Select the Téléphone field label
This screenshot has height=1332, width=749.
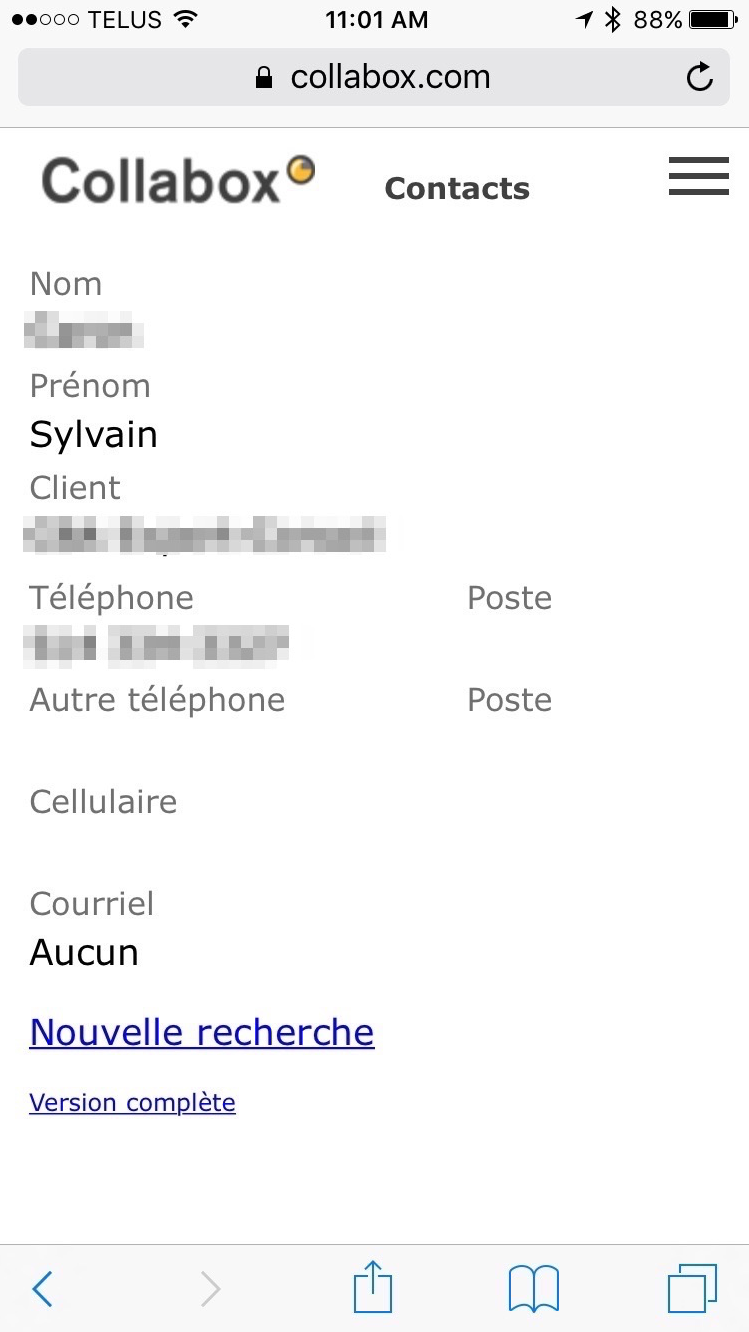coord(112,597)
